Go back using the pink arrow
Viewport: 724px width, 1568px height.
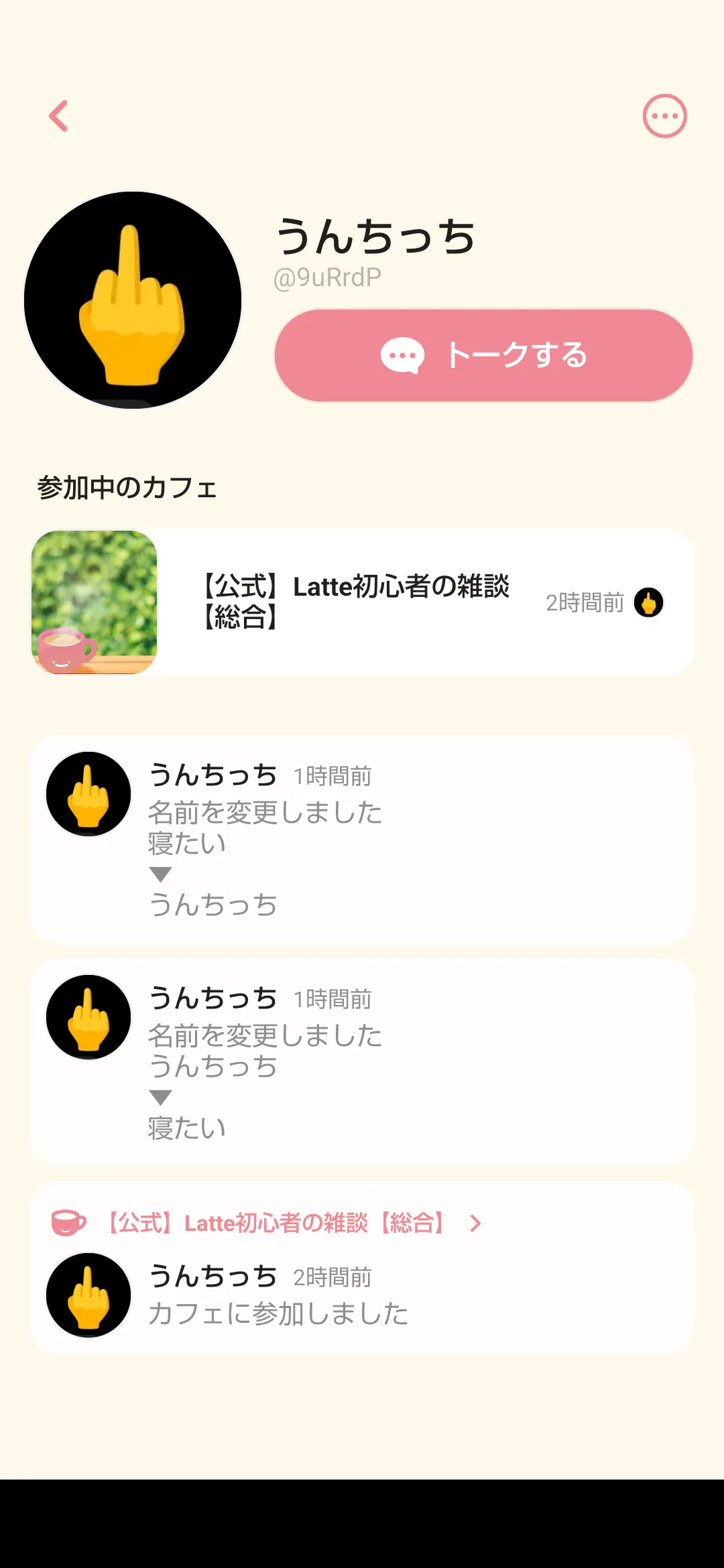point(59,116)
